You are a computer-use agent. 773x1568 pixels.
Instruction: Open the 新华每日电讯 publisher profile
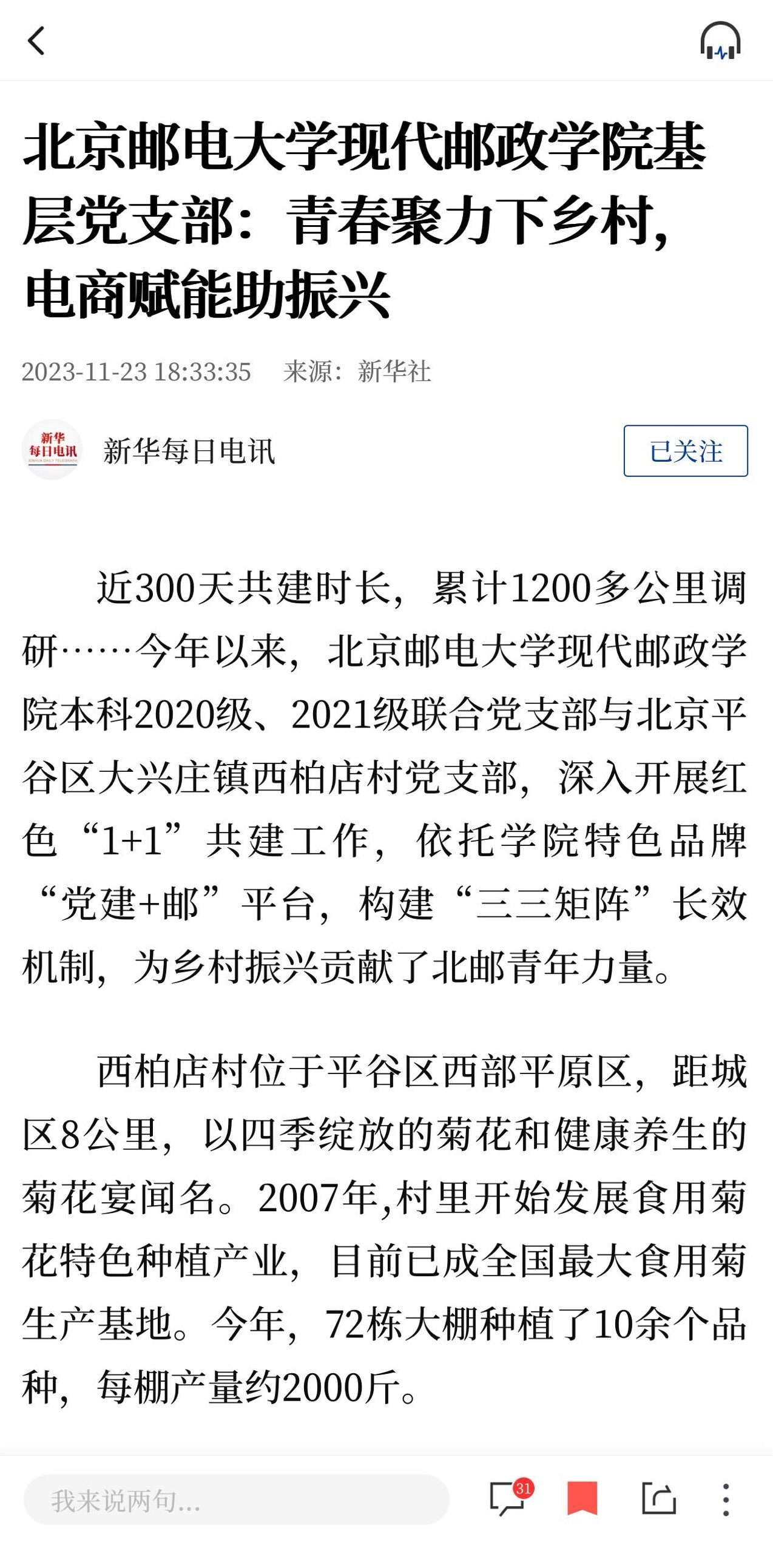point(189,451)
